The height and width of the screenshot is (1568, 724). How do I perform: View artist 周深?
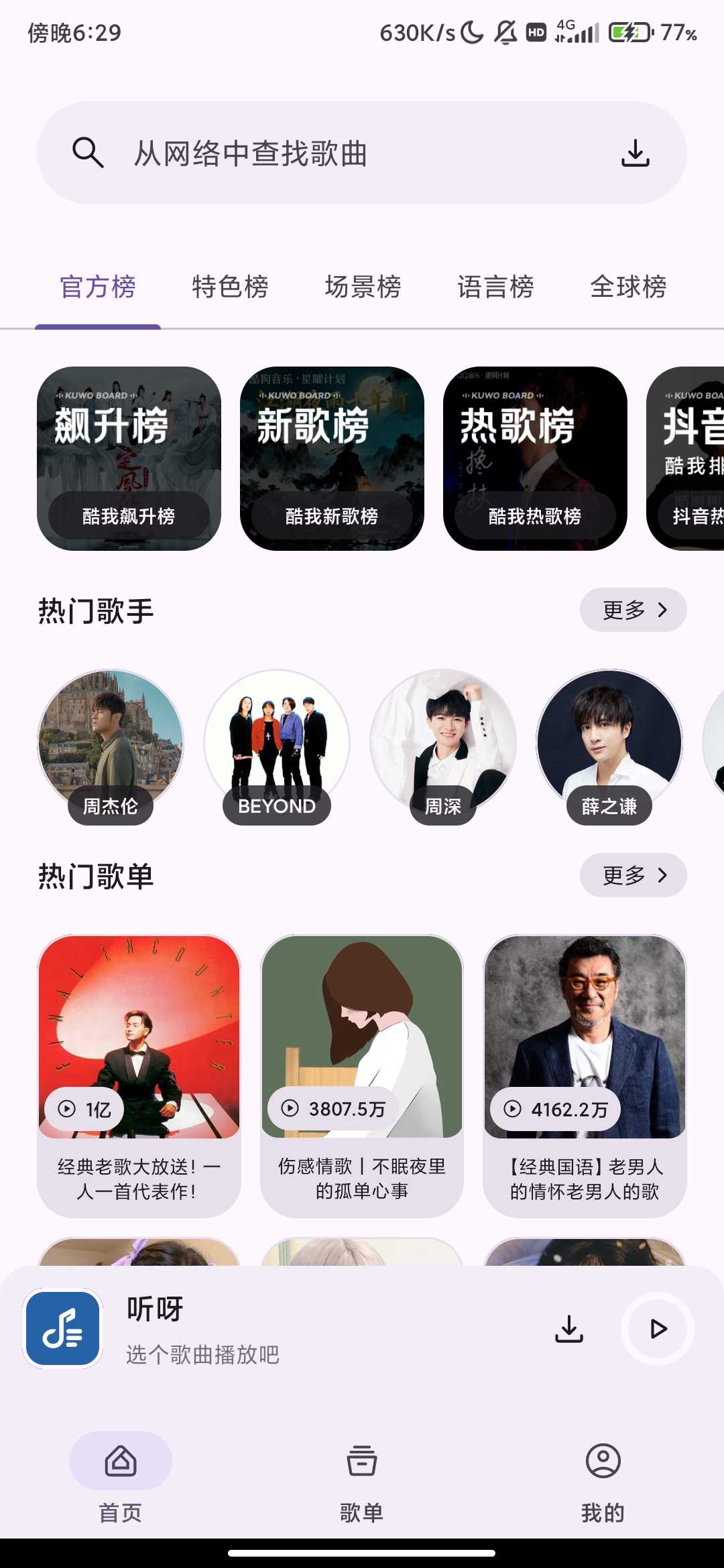[443, 744]
